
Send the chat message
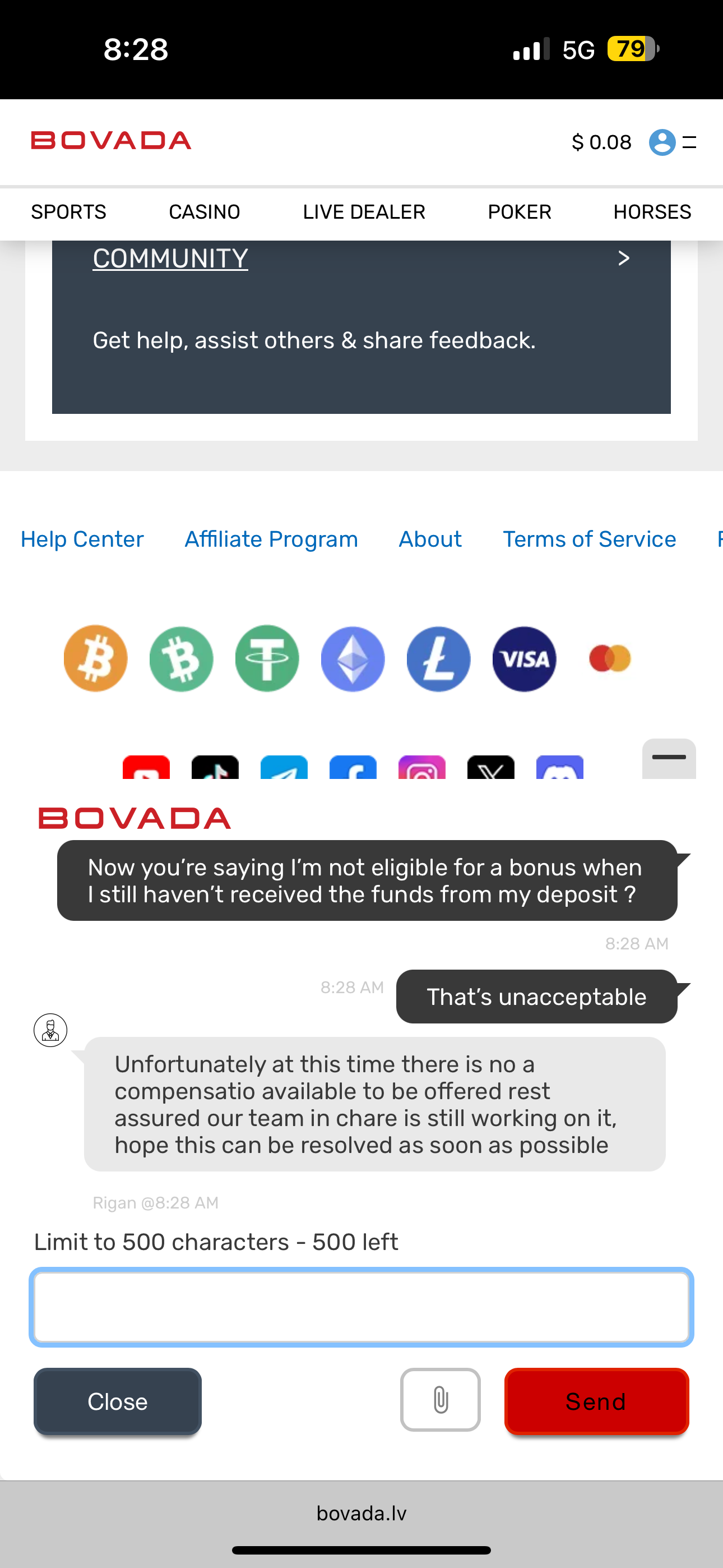596,1401
